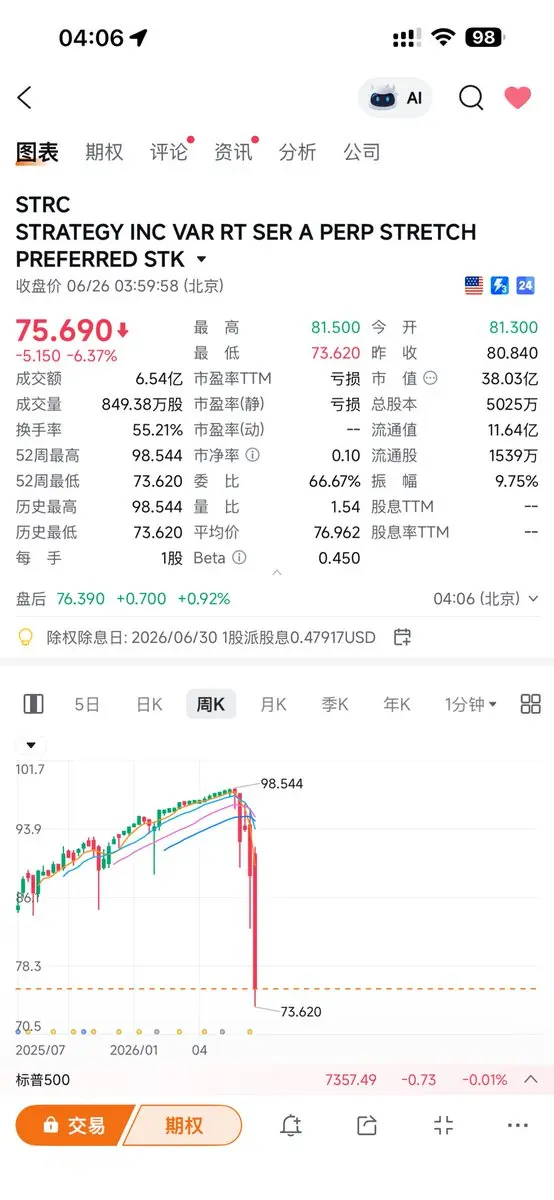The image size is (554, 1200).
Task: Expand the 盘后 after-hours row
Action: point(533,599)
